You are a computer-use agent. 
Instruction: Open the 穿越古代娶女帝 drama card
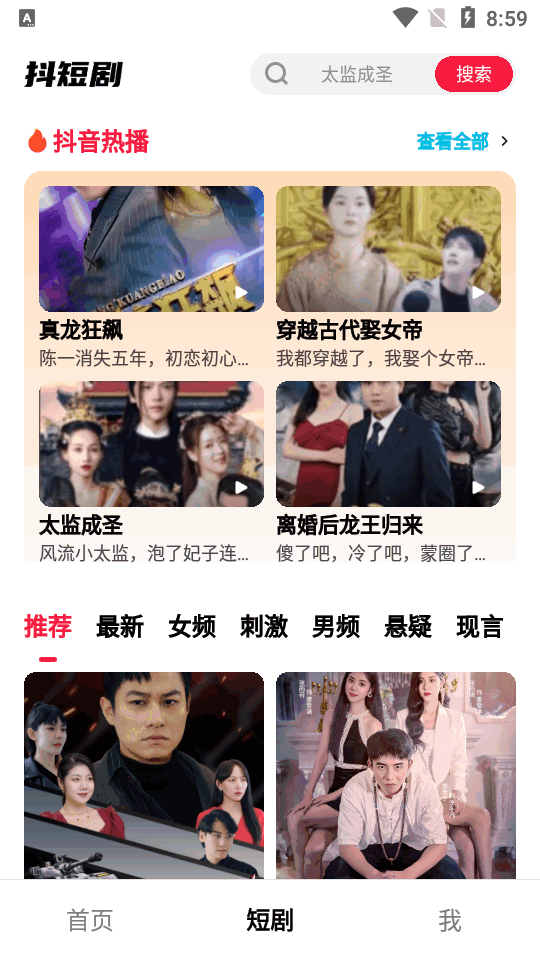pyautogui.click(x=388, y=277)
